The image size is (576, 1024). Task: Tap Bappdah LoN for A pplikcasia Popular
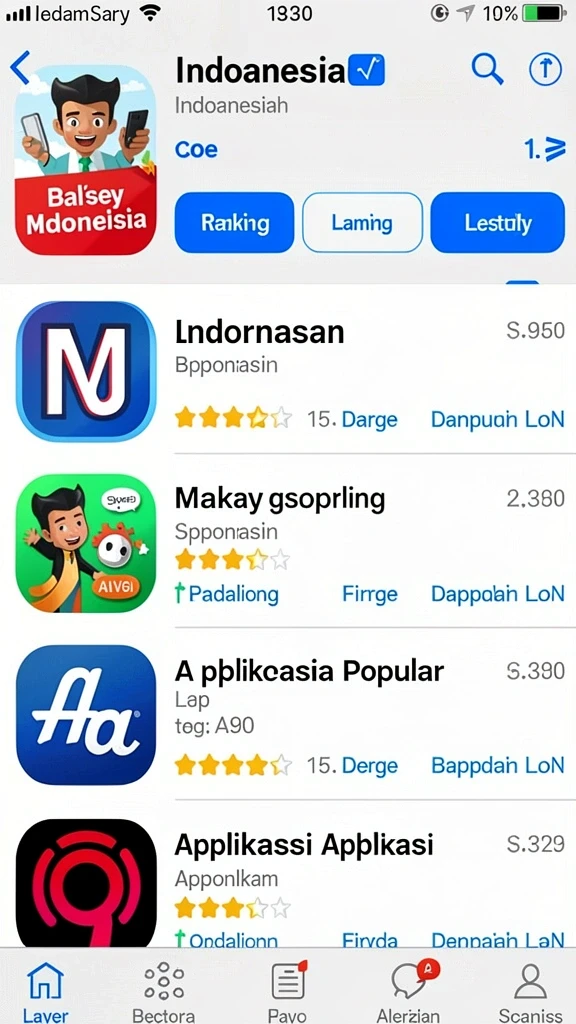(498, 765)
